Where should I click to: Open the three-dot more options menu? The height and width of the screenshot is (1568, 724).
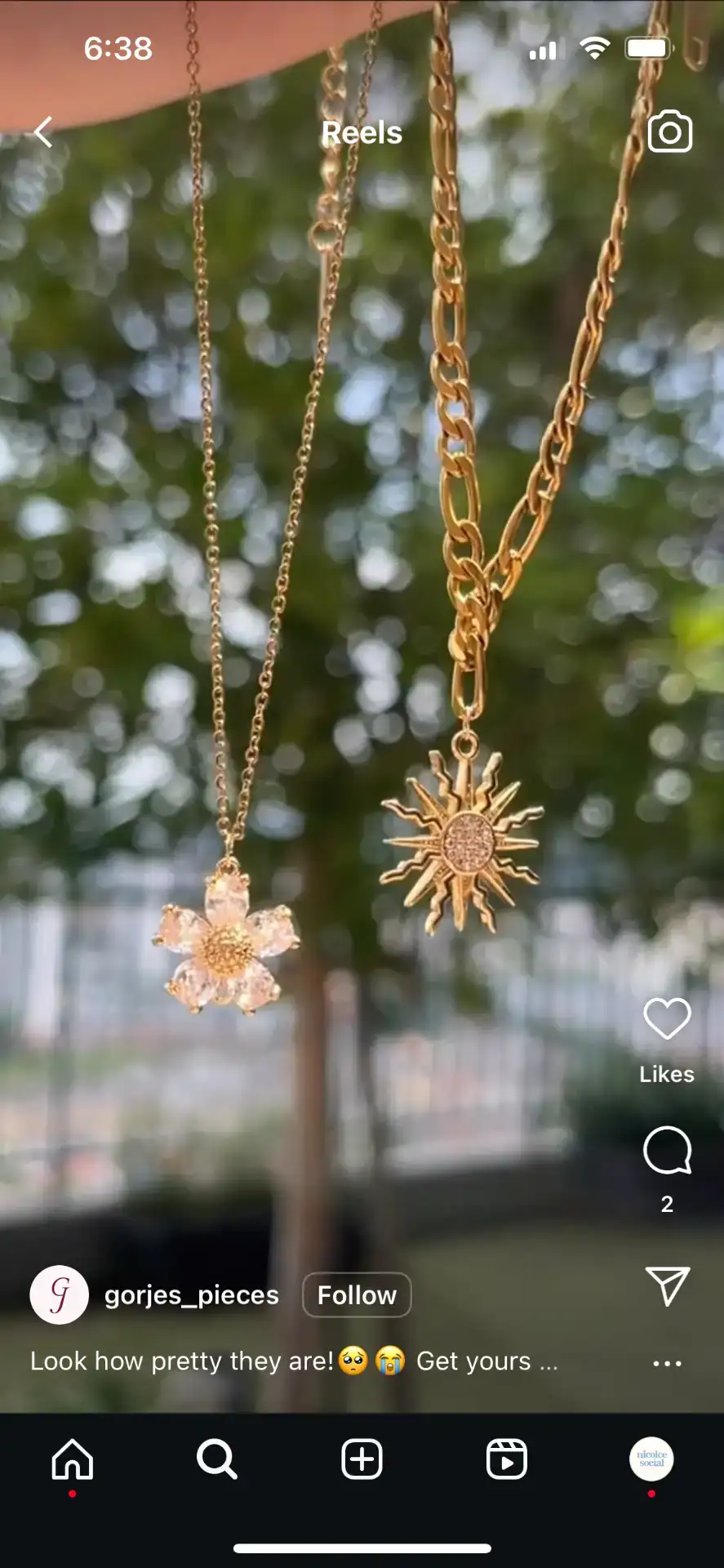coord(667,1363)
